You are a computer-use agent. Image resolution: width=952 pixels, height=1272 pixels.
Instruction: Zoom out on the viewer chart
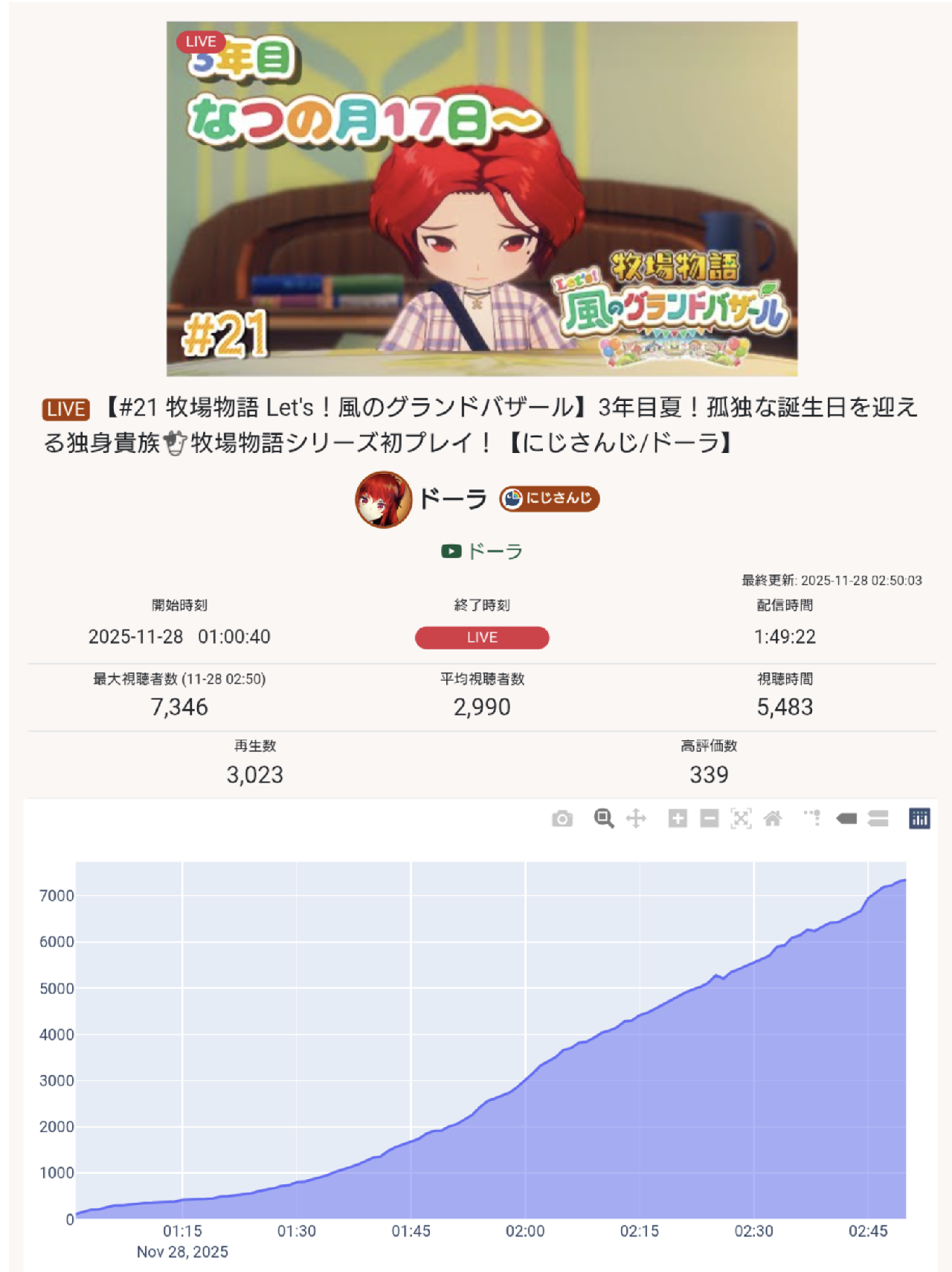710,819
